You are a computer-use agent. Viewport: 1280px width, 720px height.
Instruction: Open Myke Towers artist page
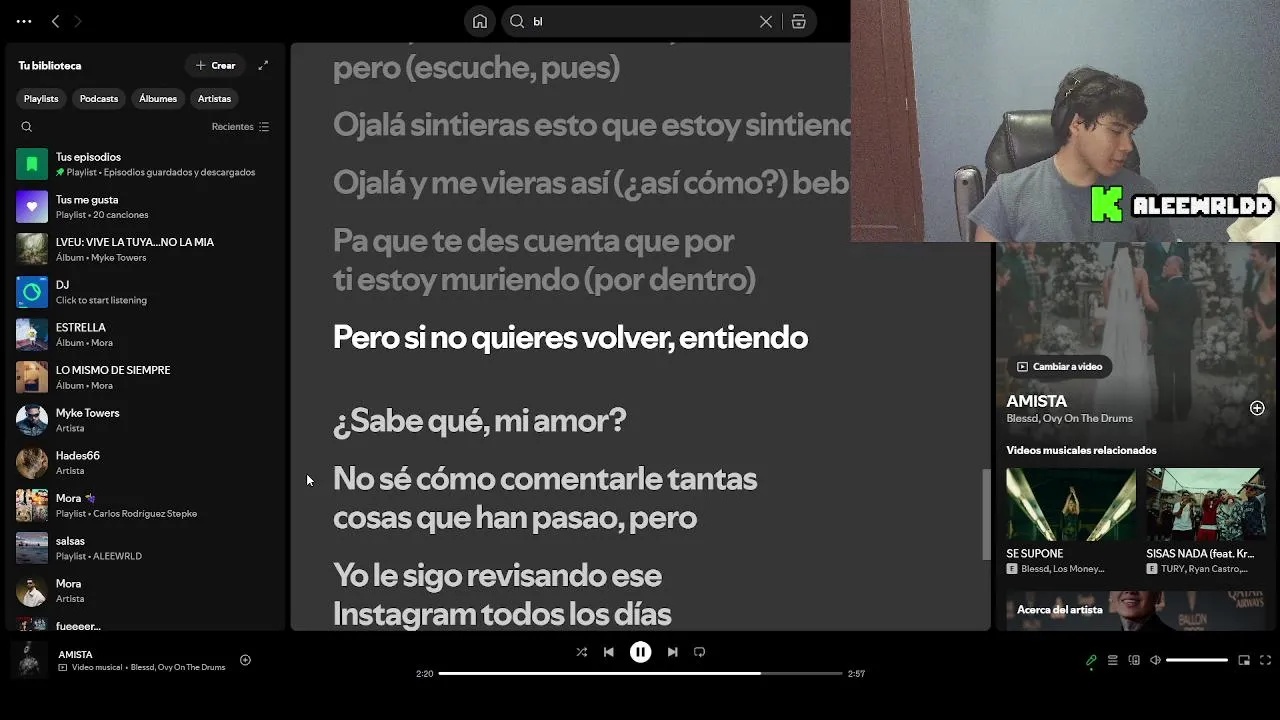coord(87,419)
